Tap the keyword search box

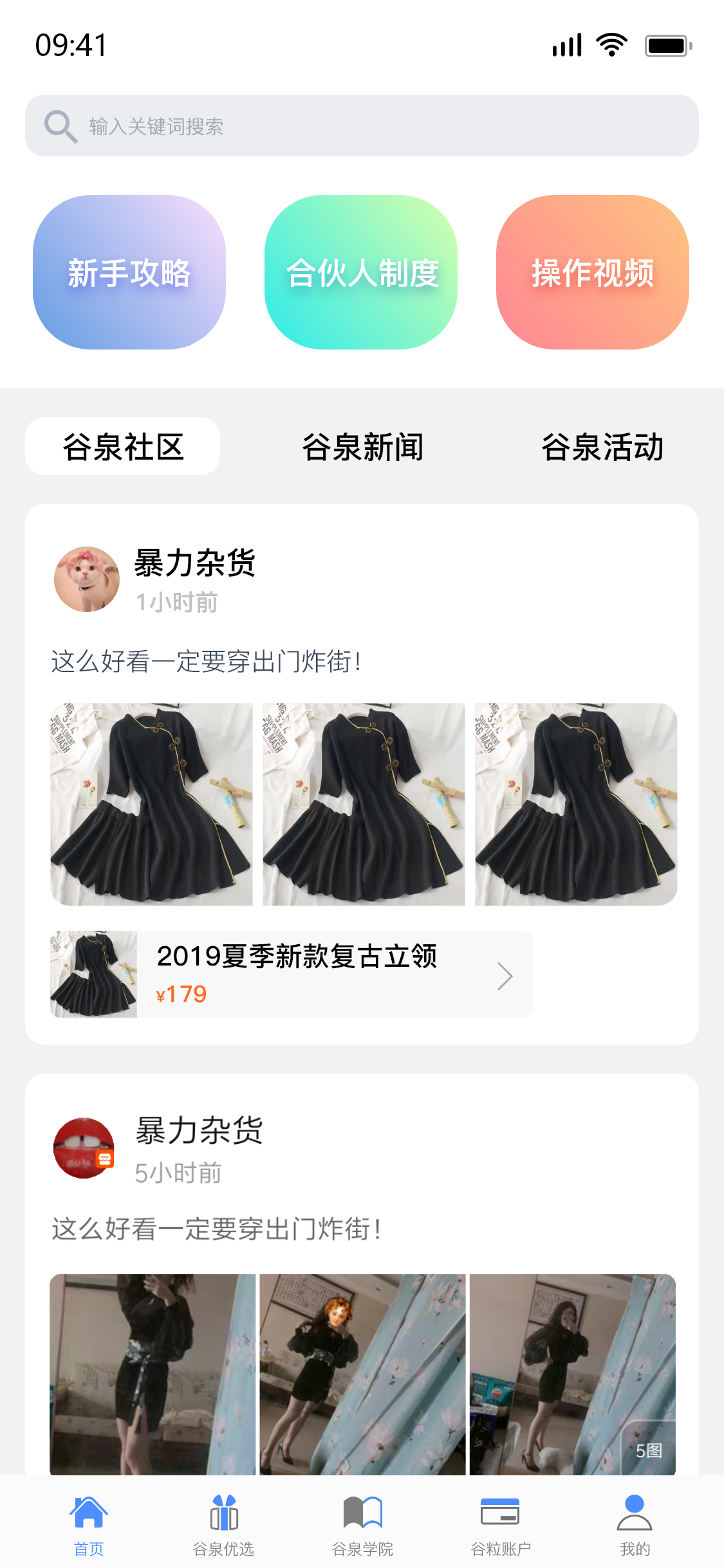tap(362, 126)
